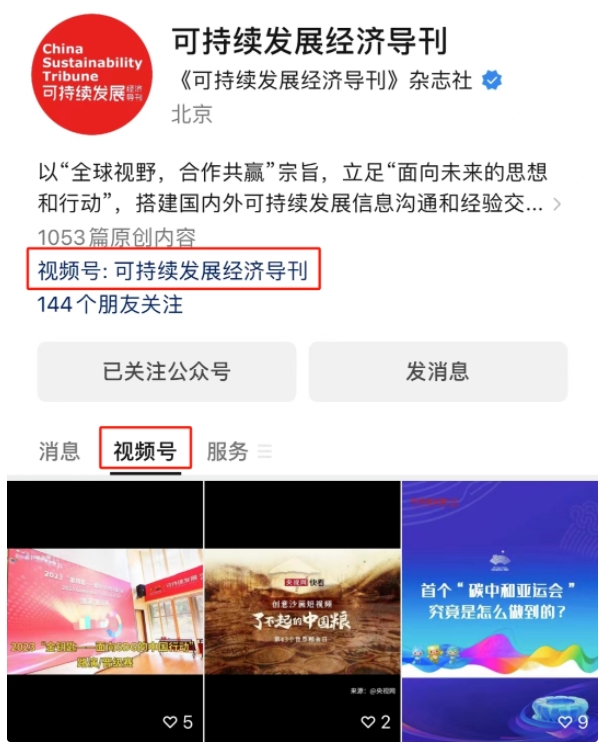Send a message via 发消息
The image size is (610, 754).
(x=437, y=372)
